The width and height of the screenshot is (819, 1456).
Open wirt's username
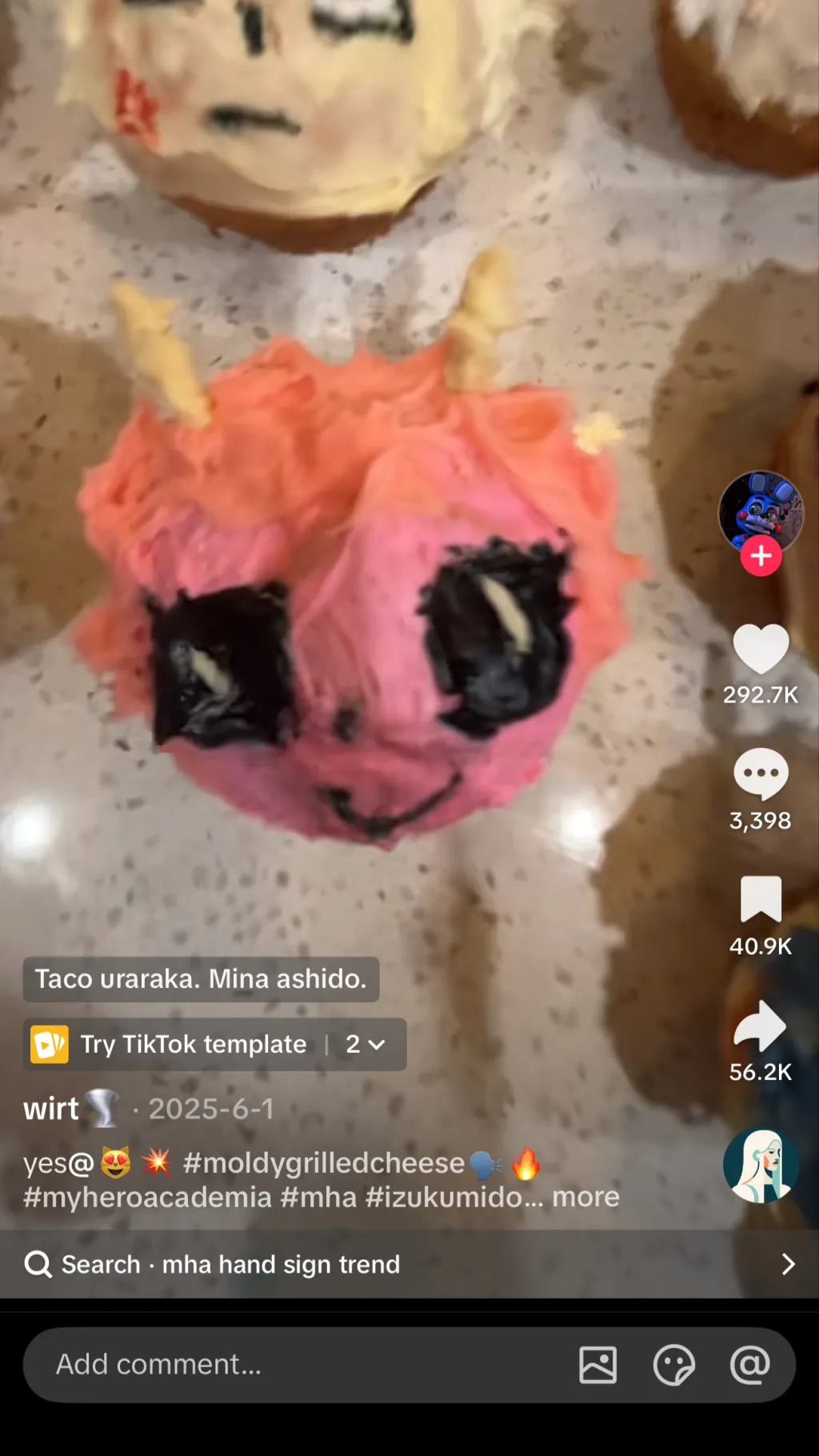click(51, 1109)
